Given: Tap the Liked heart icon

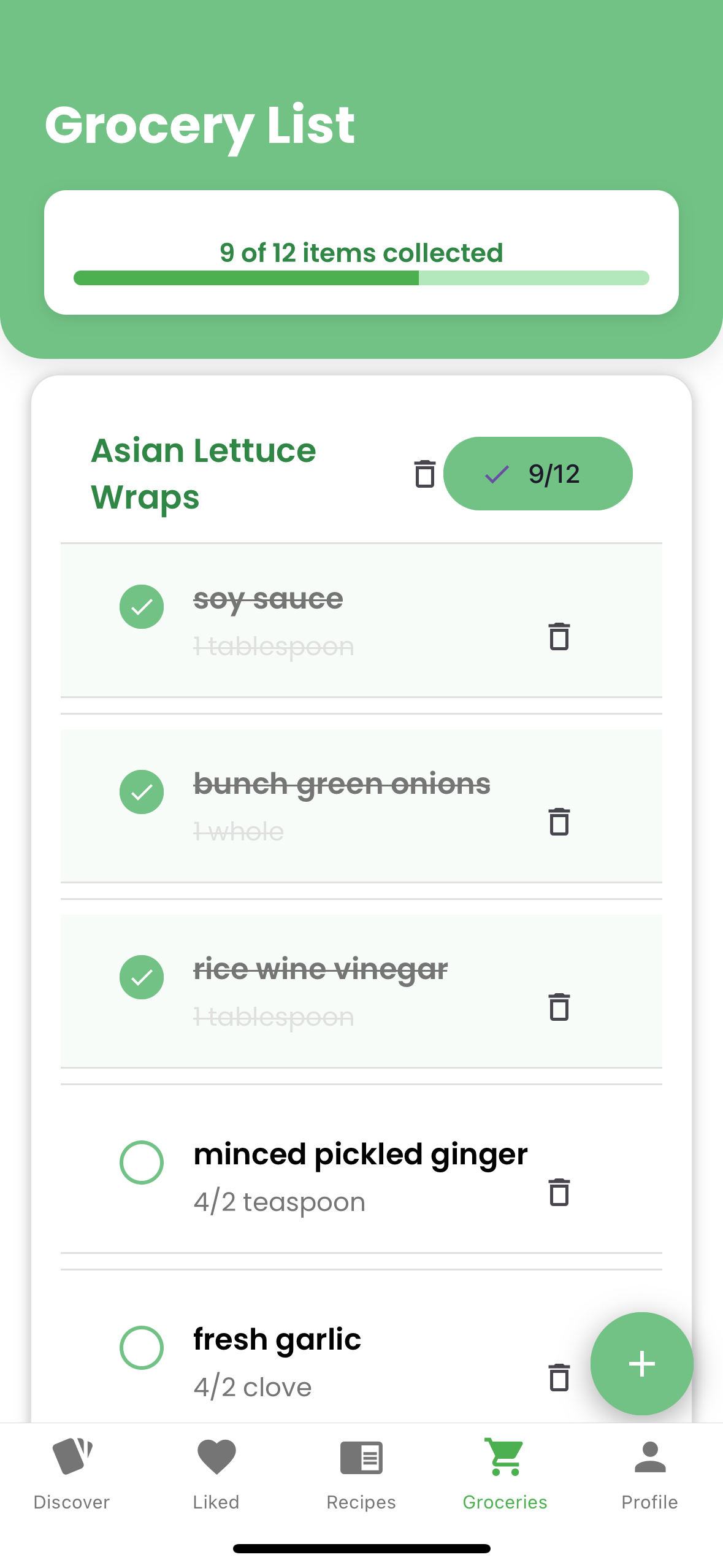Looking at the screenshot, I should coord(216,1457).
